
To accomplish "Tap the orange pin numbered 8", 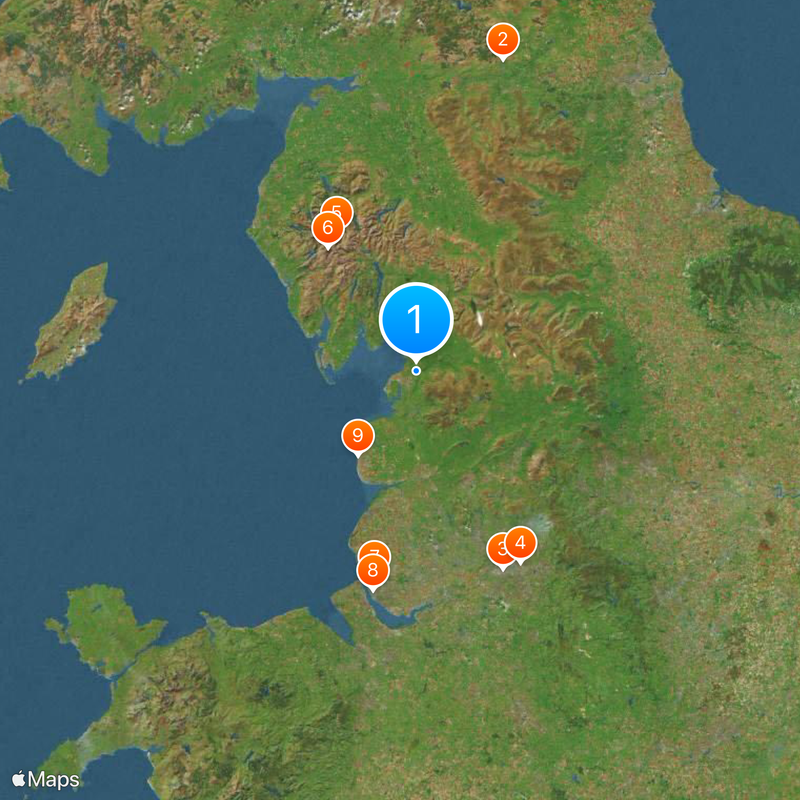I will 372,571.
